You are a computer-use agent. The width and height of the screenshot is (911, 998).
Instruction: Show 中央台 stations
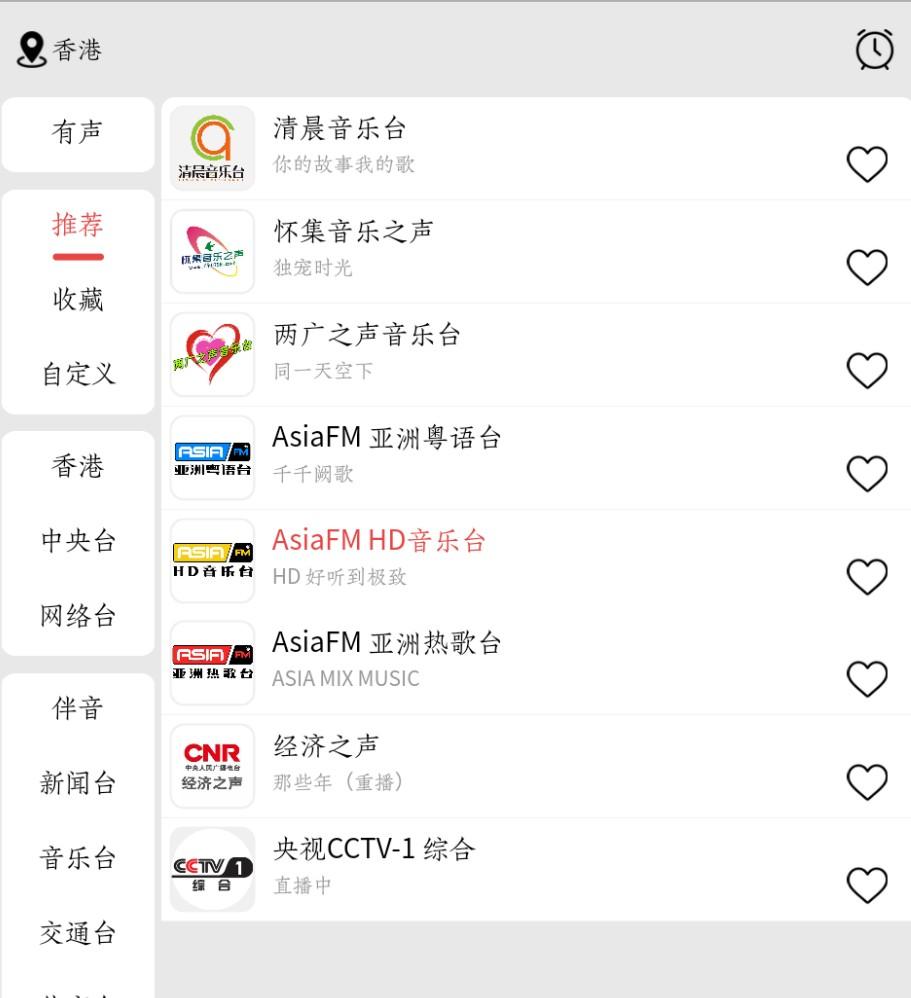(78, 541)
